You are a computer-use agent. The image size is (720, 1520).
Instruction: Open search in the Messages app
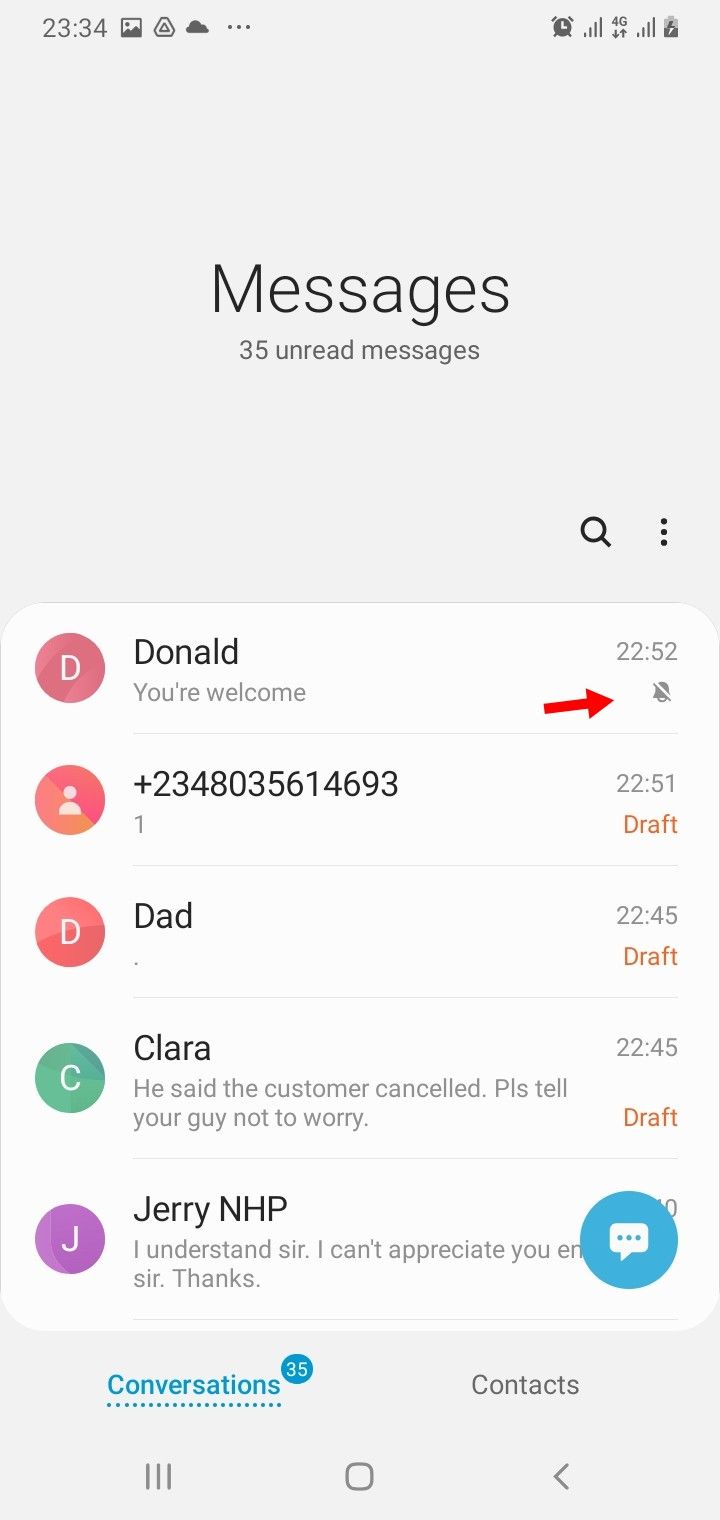pyautogui.click(x=595, y=532)
